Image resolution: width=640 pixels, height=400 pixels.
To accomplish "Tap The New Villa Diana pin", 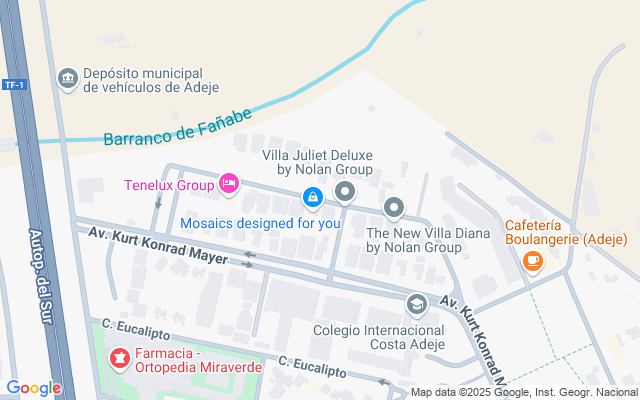I will 394,208.
